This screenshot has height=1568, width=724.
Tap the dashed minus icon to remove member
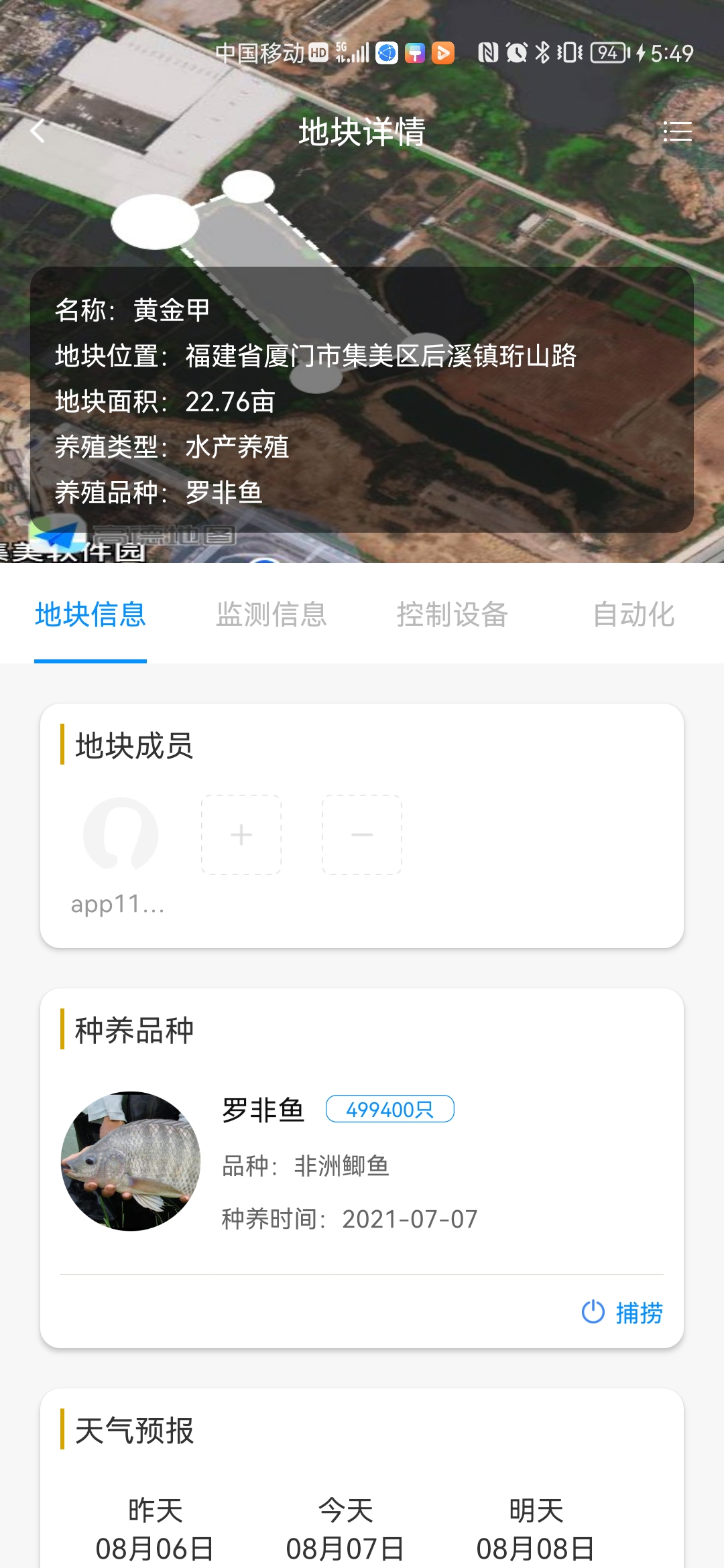coord(361,834)
